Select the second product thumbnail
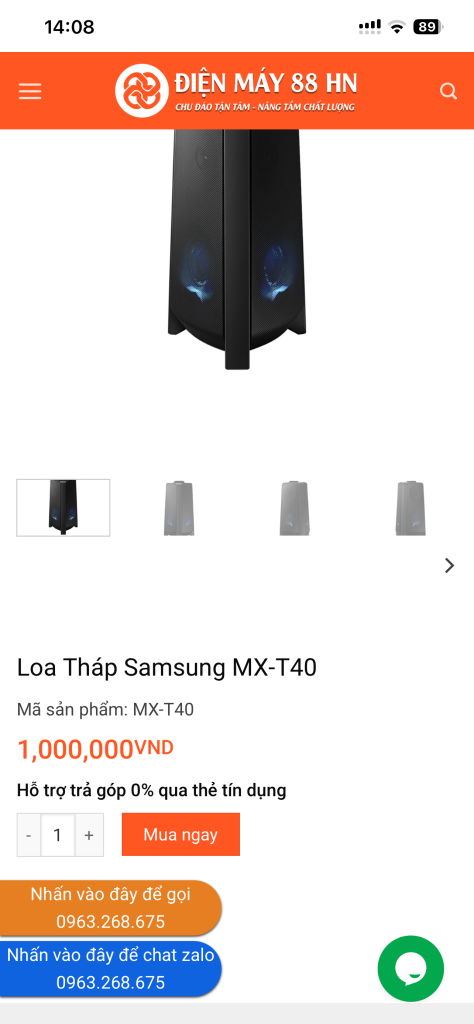Viewport: 474px width, 1024px height. point(179,508)
